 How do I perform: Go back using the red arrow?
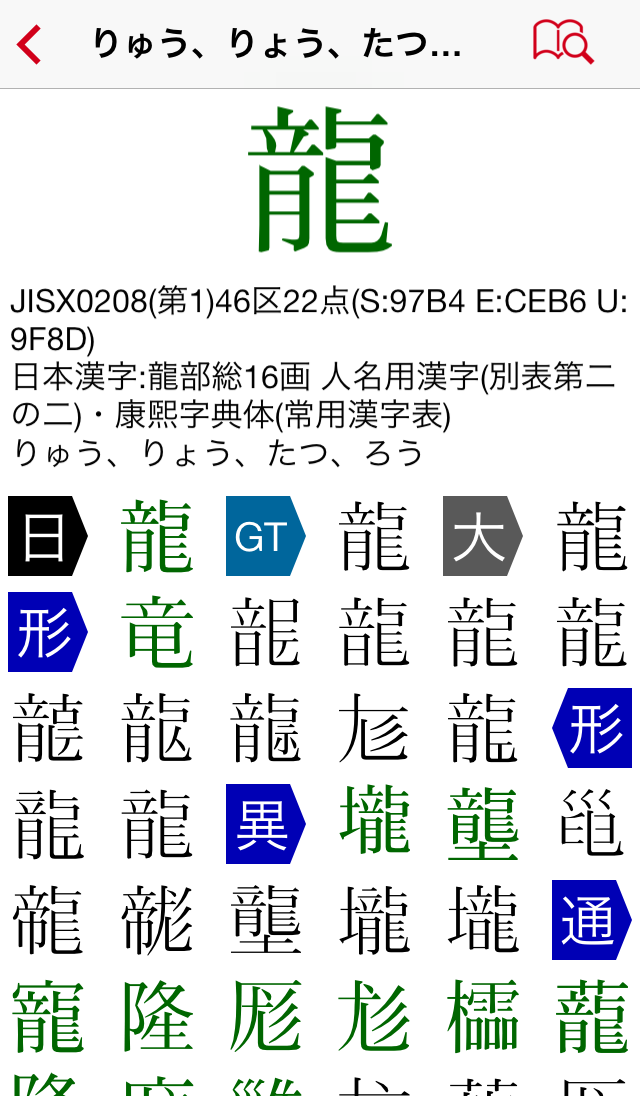coord(30,45)
